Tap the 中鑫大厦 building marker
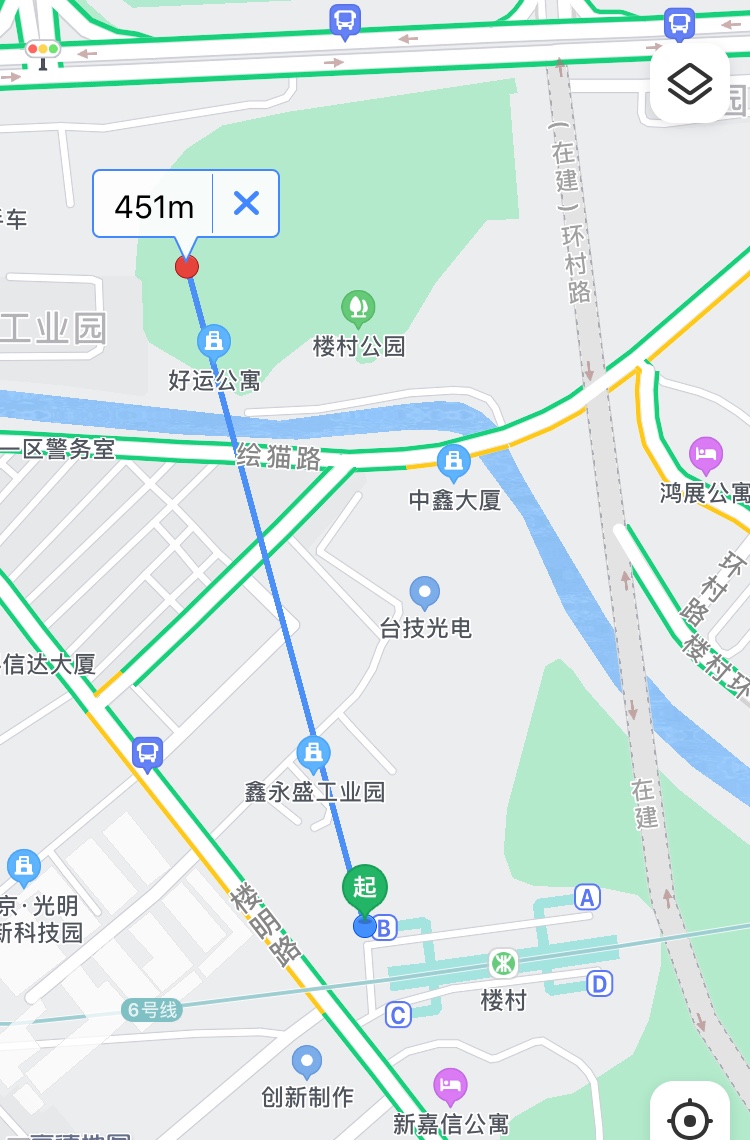The width and height of the screenshot is (750, 1140). 454,462
